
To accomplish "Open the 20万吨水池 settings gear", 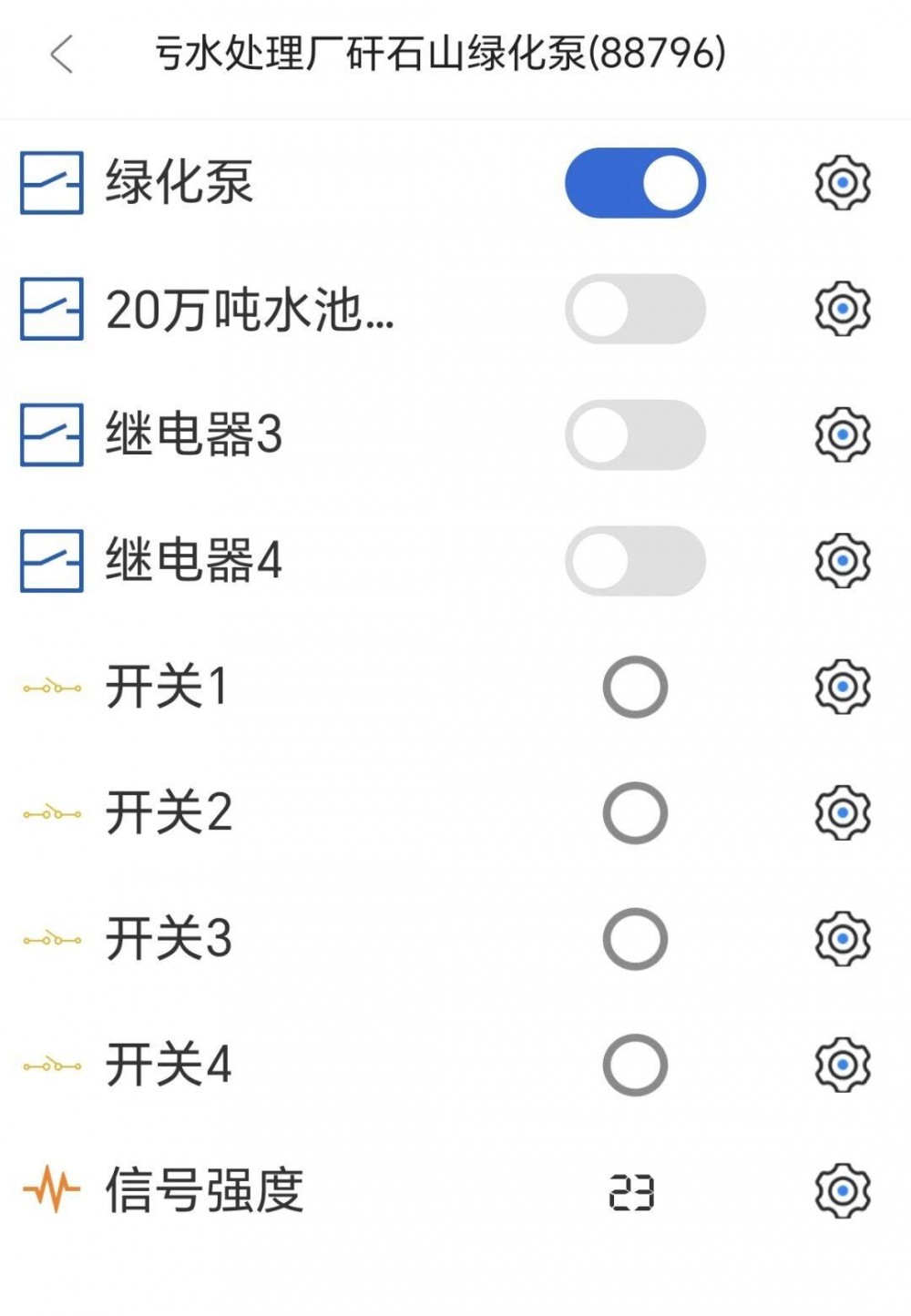I will [843, 309].
